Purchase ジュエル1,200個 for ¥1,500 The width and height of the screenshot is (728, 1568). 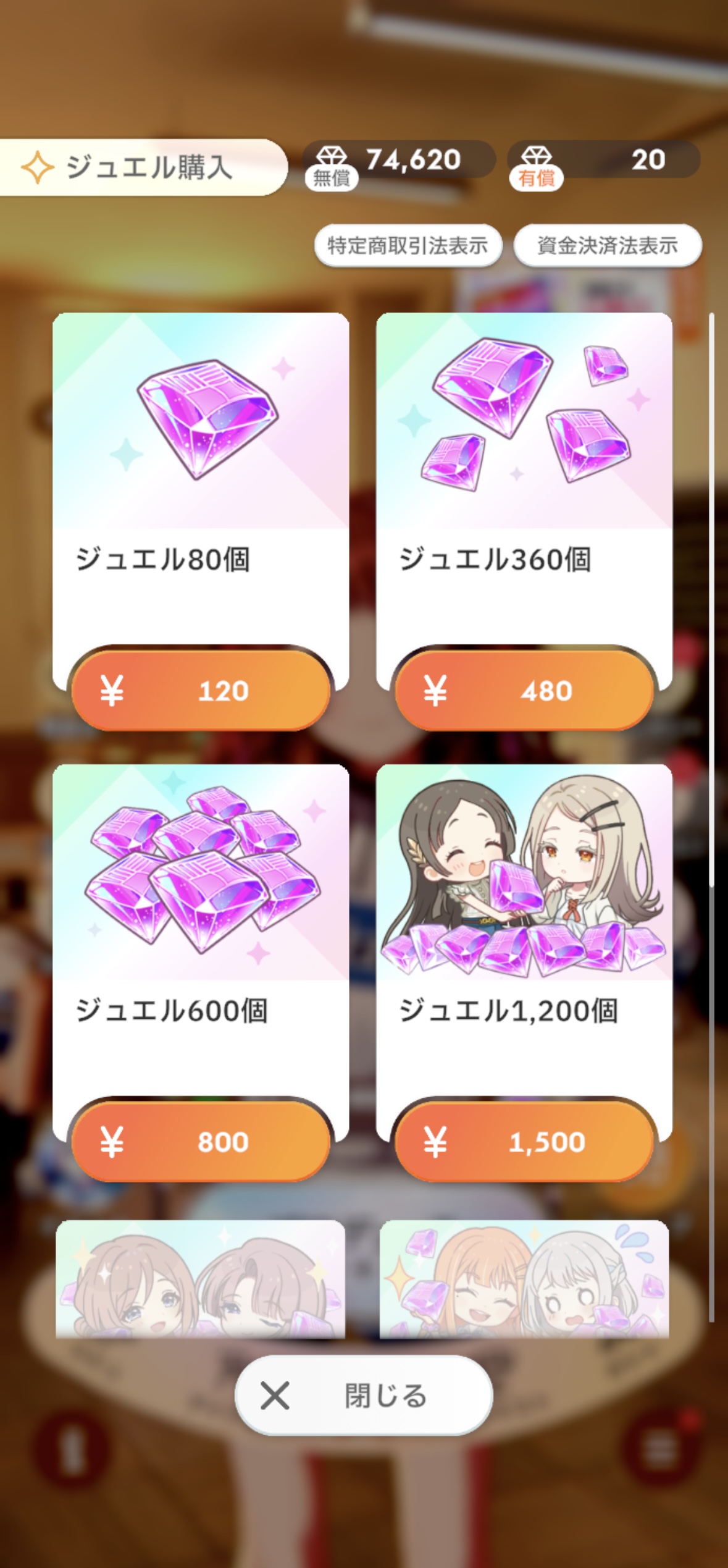[524, 1142]
